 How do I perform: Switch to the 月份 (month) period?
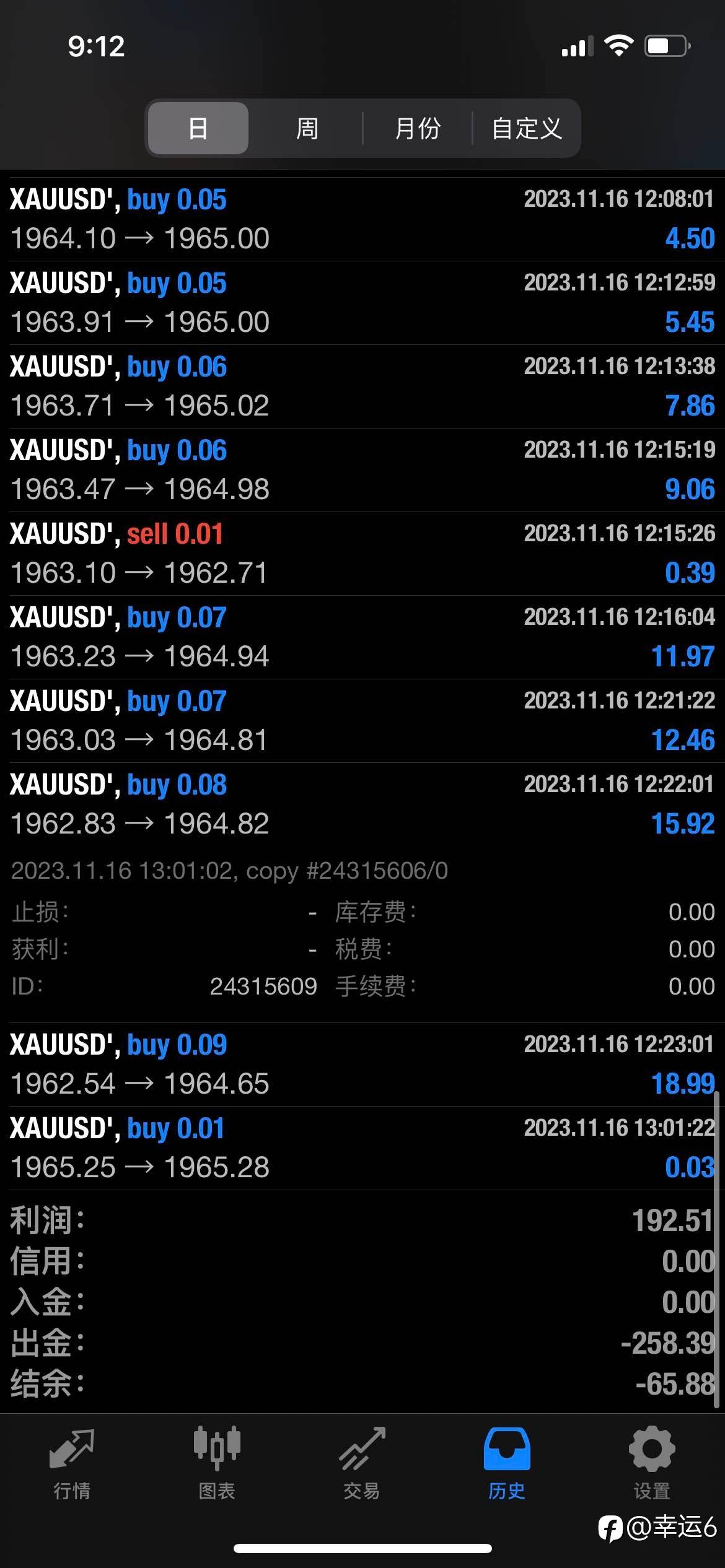418,128
